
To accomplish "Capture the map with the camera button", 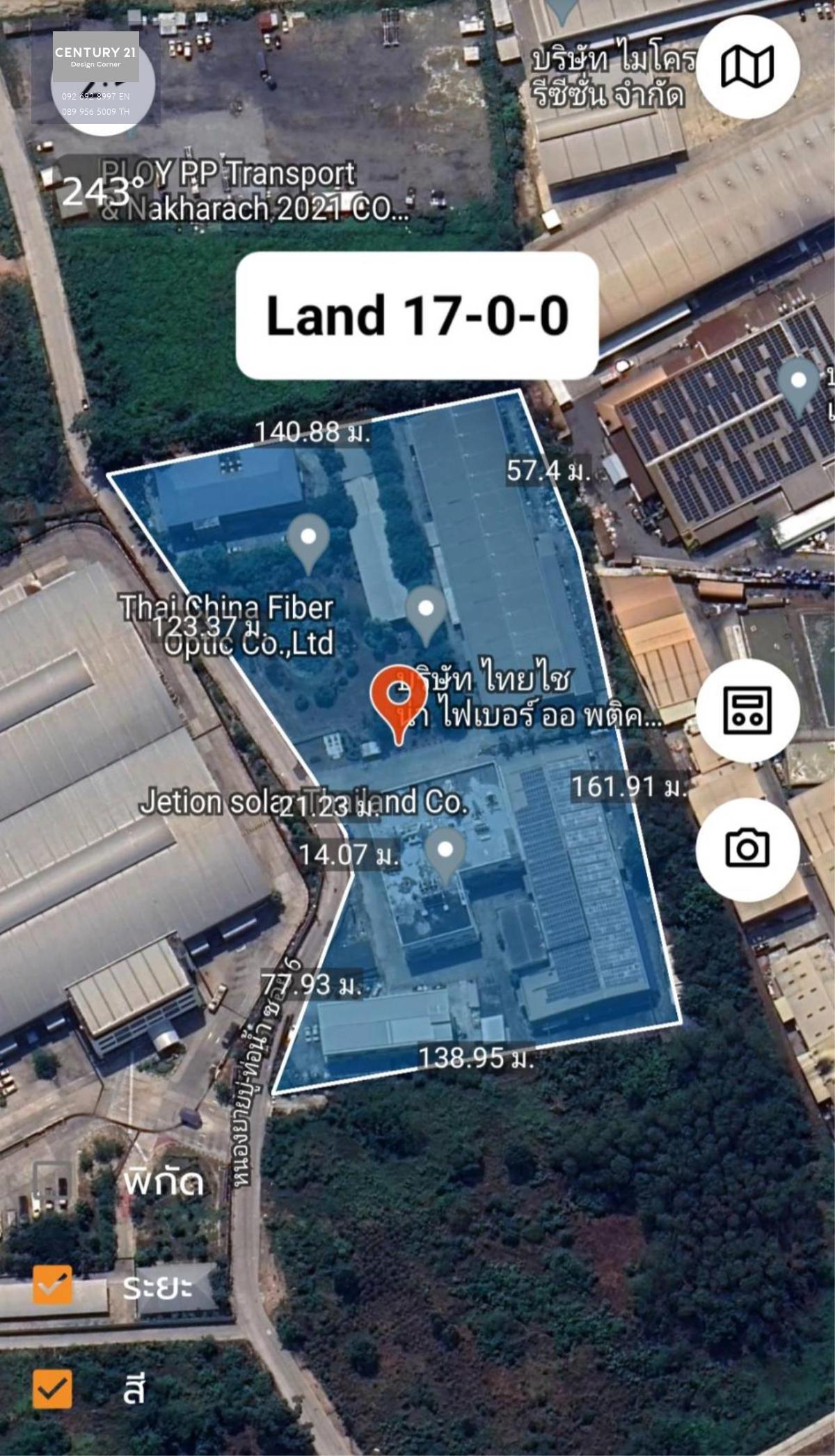I will pos(748,849).
